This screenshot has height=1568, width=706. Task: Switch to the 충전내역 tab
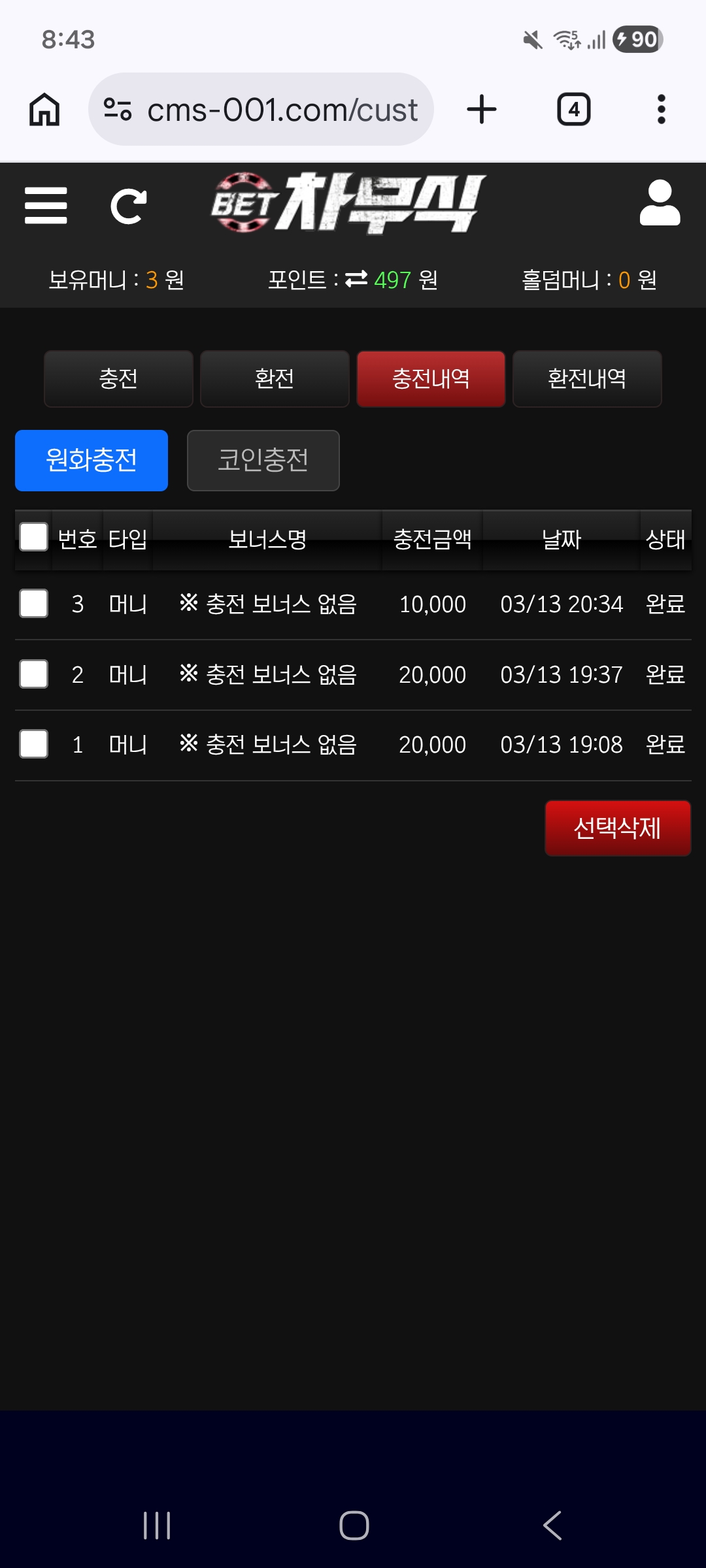[x=431, y=379]
